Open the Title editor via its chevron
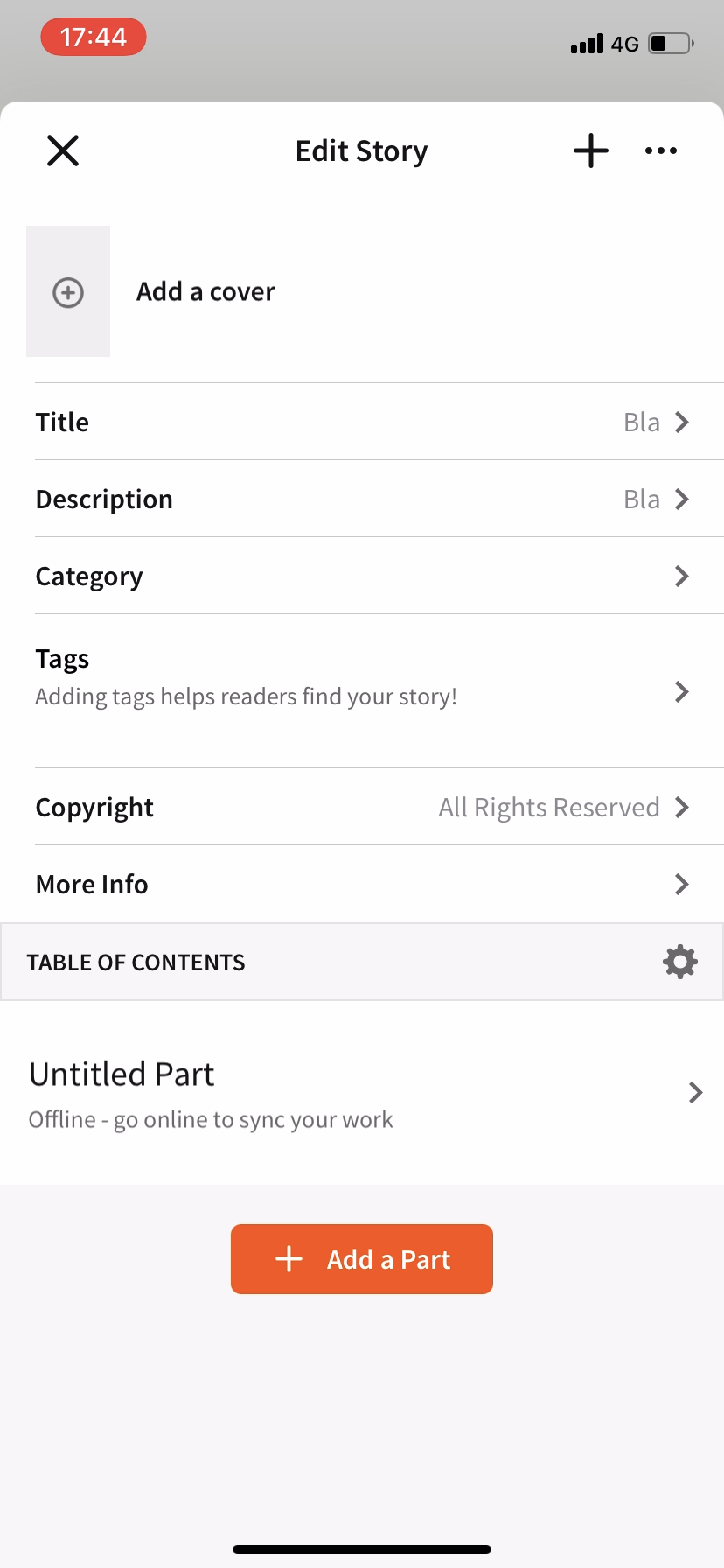This screenshot has height=1568, width=724. pyautogui.click(x=682, y=422)
